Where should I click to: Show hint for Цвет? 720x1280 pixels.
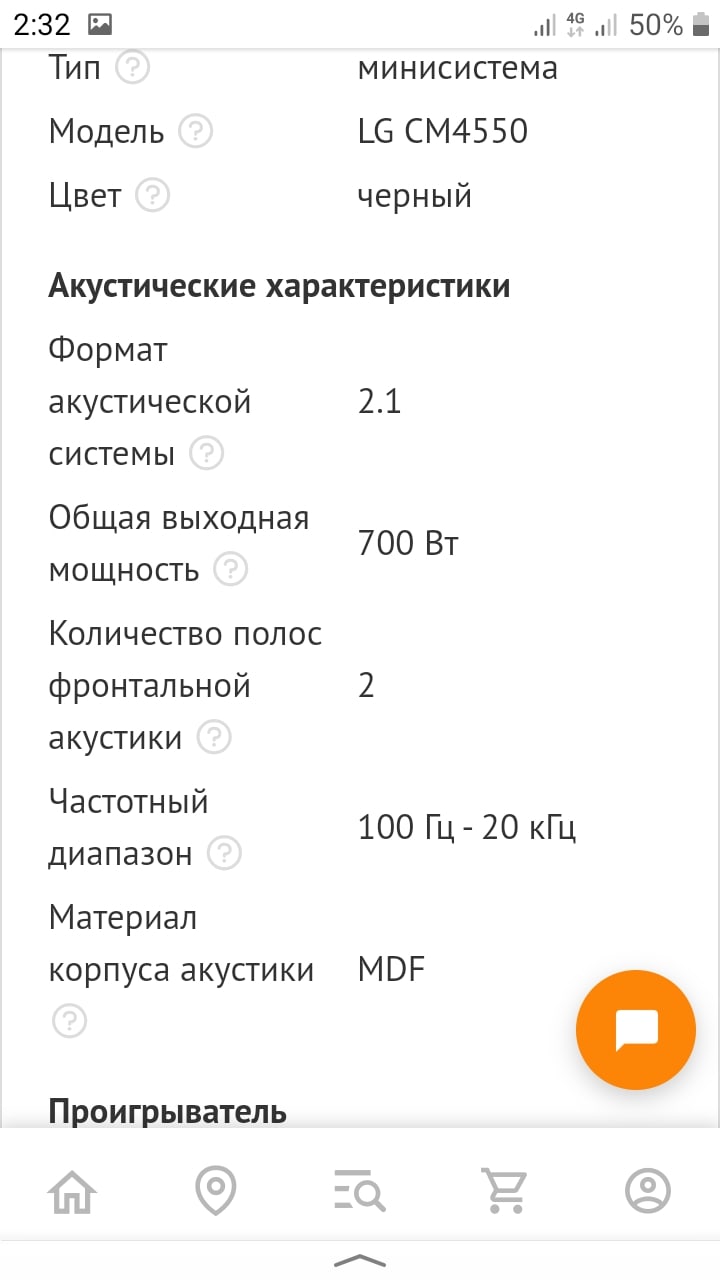coord(152,195)
